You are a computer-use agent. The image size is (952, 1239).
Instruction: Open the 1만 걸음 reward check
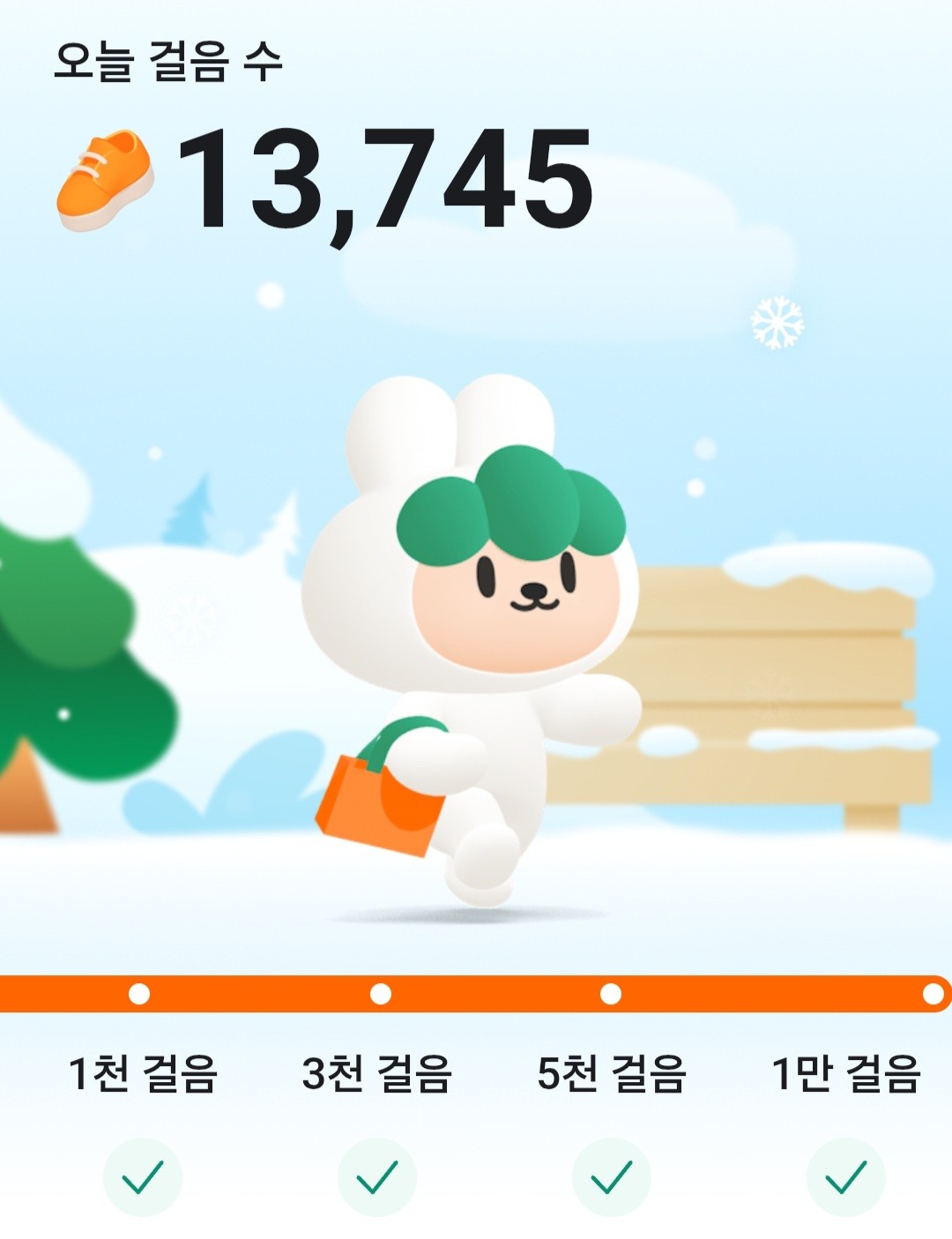[x=845, y=1176]
